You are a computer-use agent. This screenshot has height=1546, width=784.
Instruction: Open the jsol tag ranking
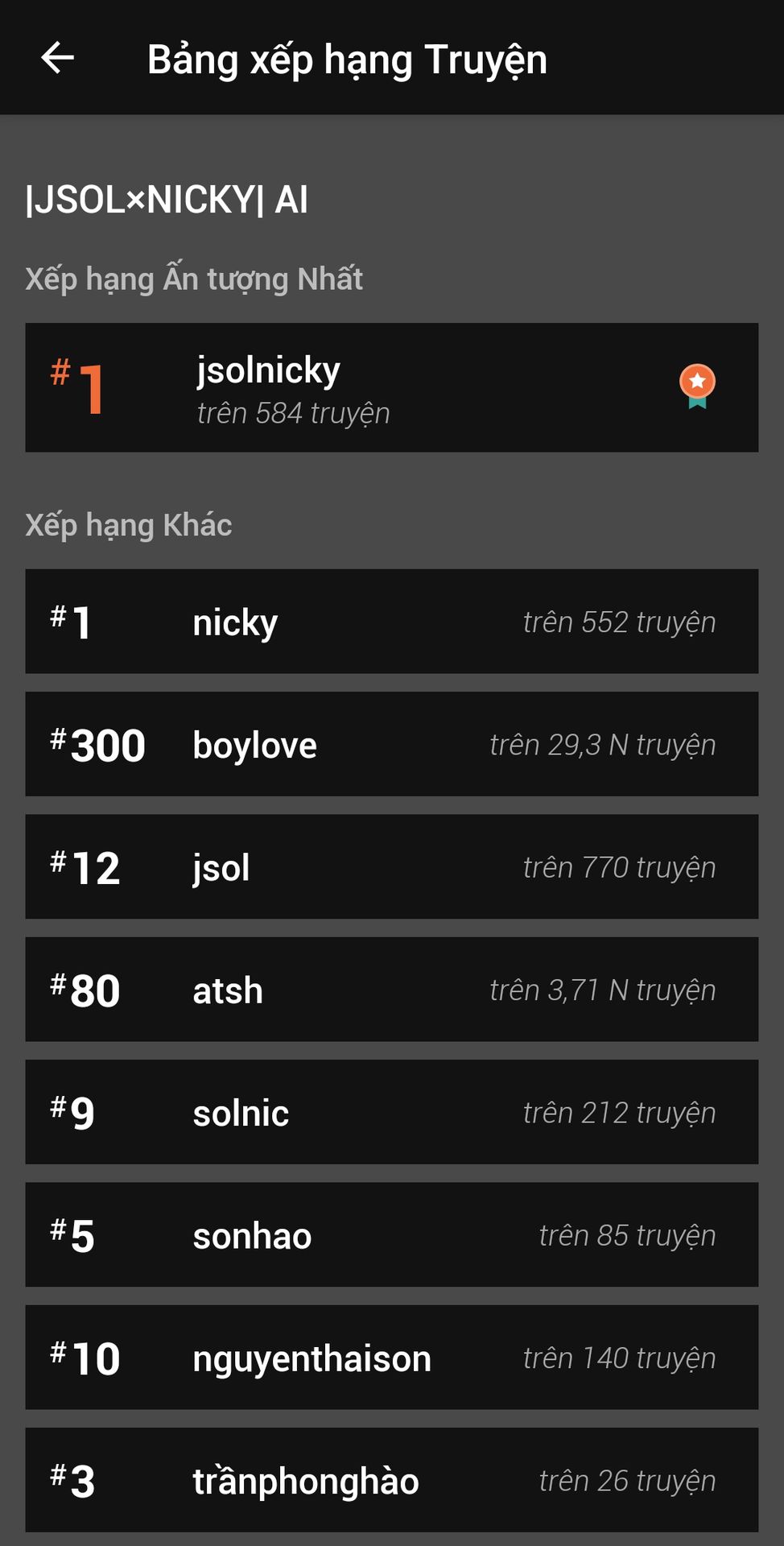(x=391, y=866)
